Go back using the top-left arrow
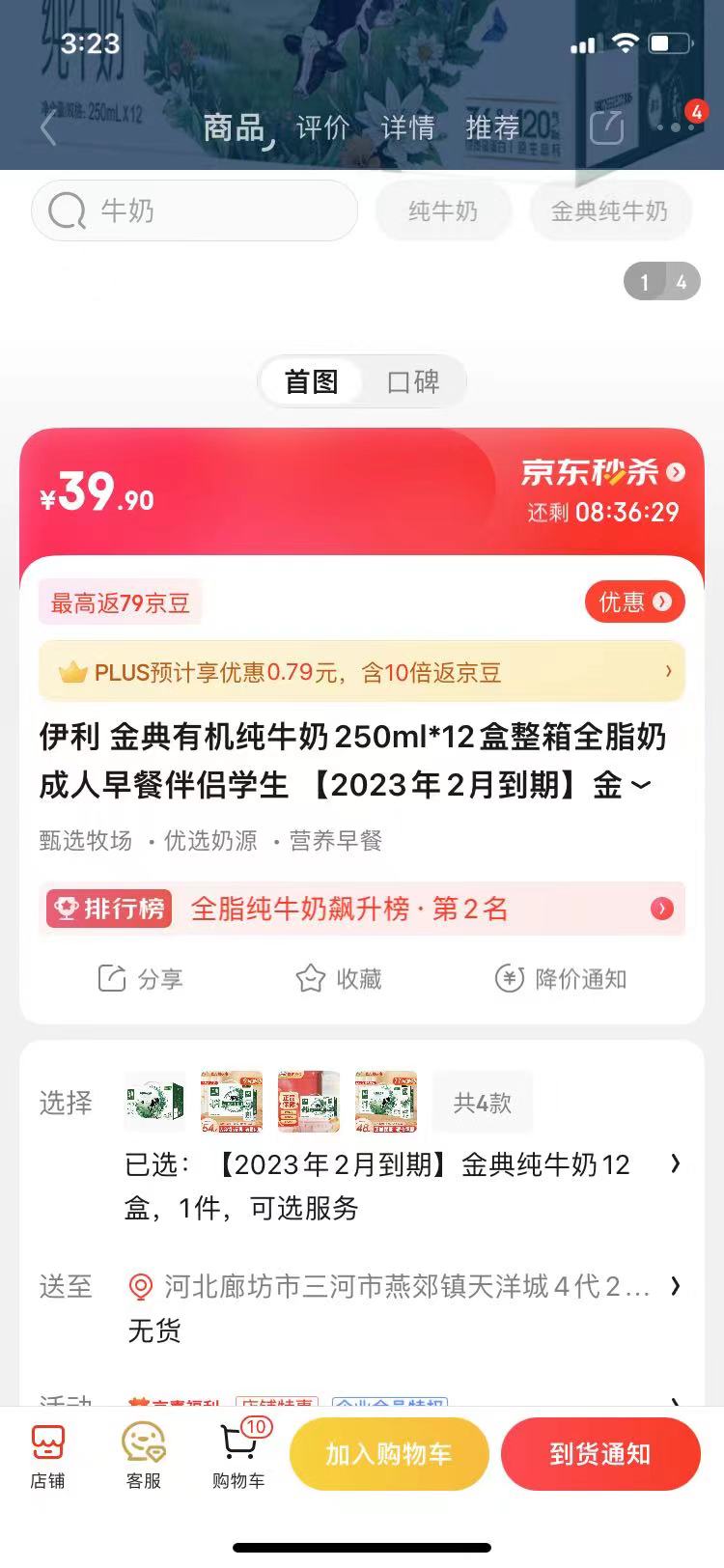This screenshot has width=724, height=1568. (x=48, y=127)
